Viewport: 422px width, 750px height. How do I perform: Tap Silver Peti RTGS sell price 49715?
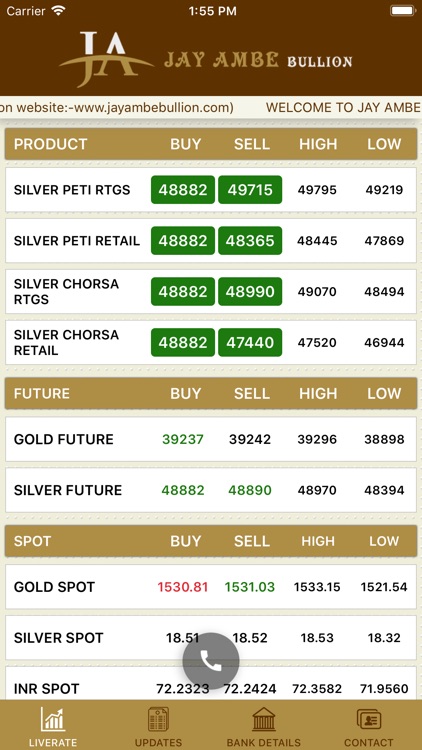pyautogui.click(x=250, y=190)
